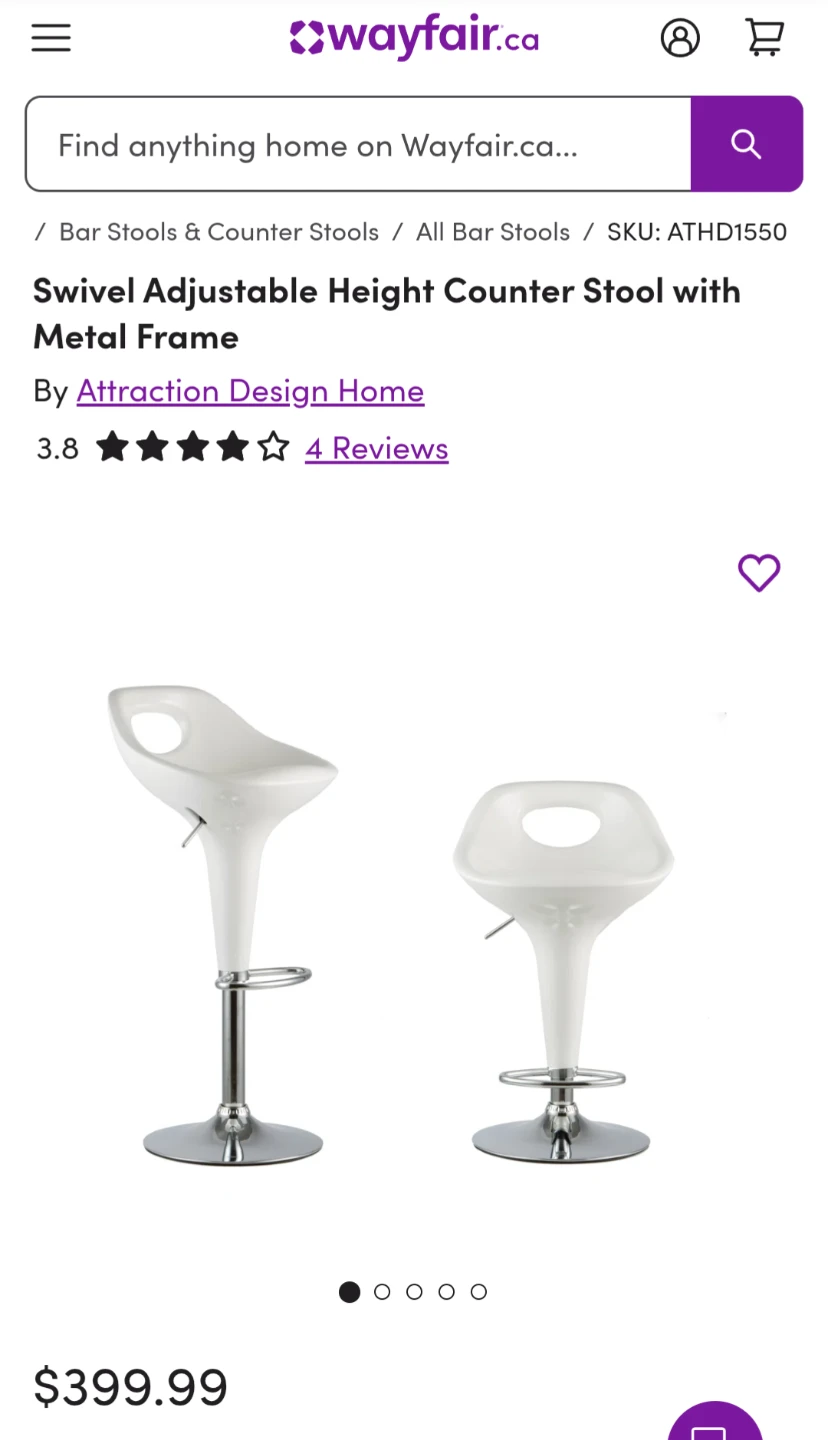Open the hamburger menu
This screenshot has height=1440, width=828.
(x=51, y=38)
